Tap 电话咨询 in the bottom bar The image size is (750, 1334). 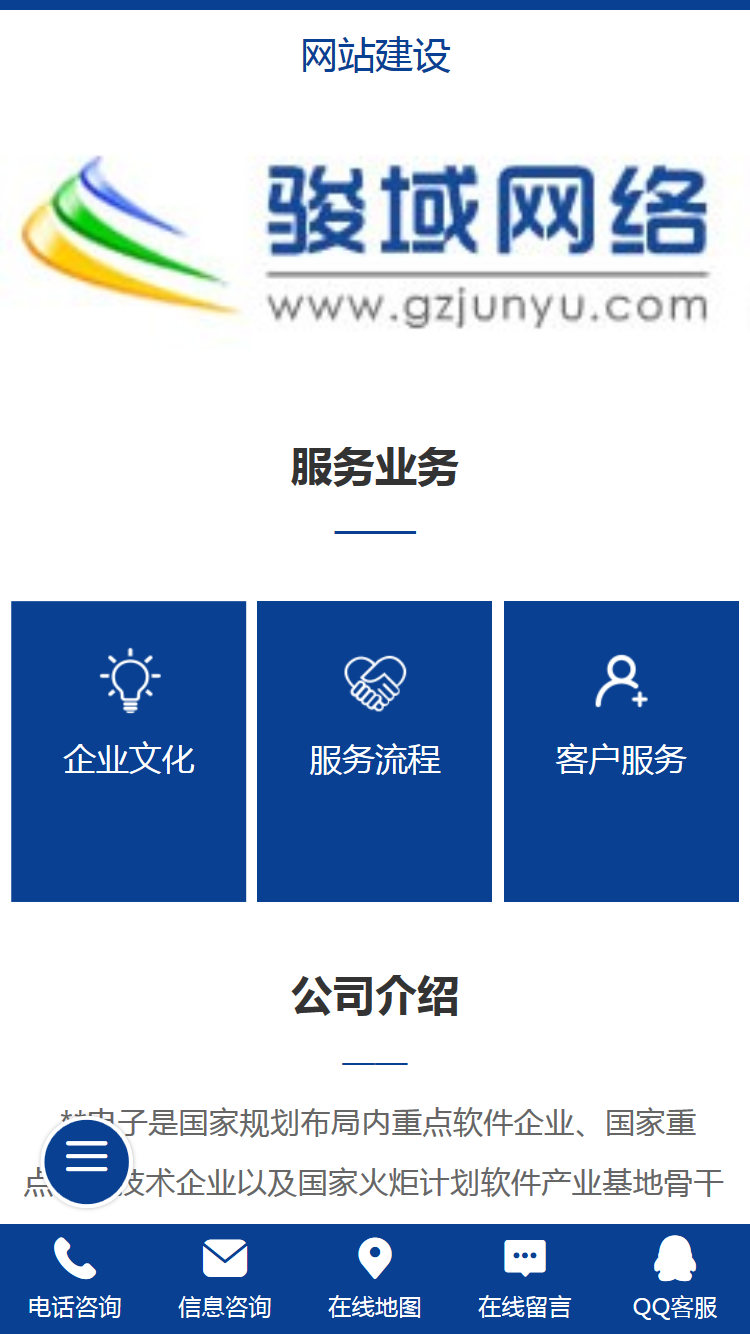75,1278
